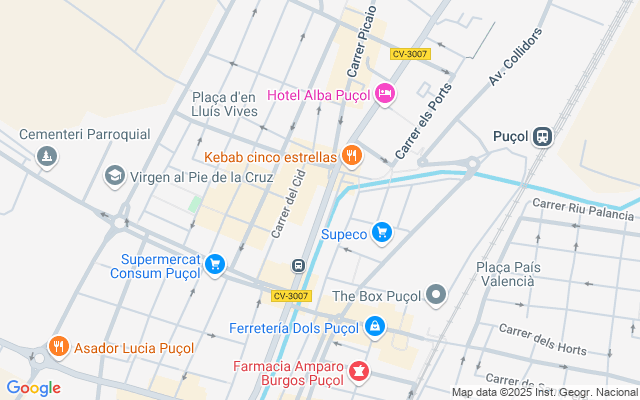Viewport: 640px width, 400px height.
Task: Open Virgen al Pie de la Cruz school pin
Action: click(x=114, y=177)
